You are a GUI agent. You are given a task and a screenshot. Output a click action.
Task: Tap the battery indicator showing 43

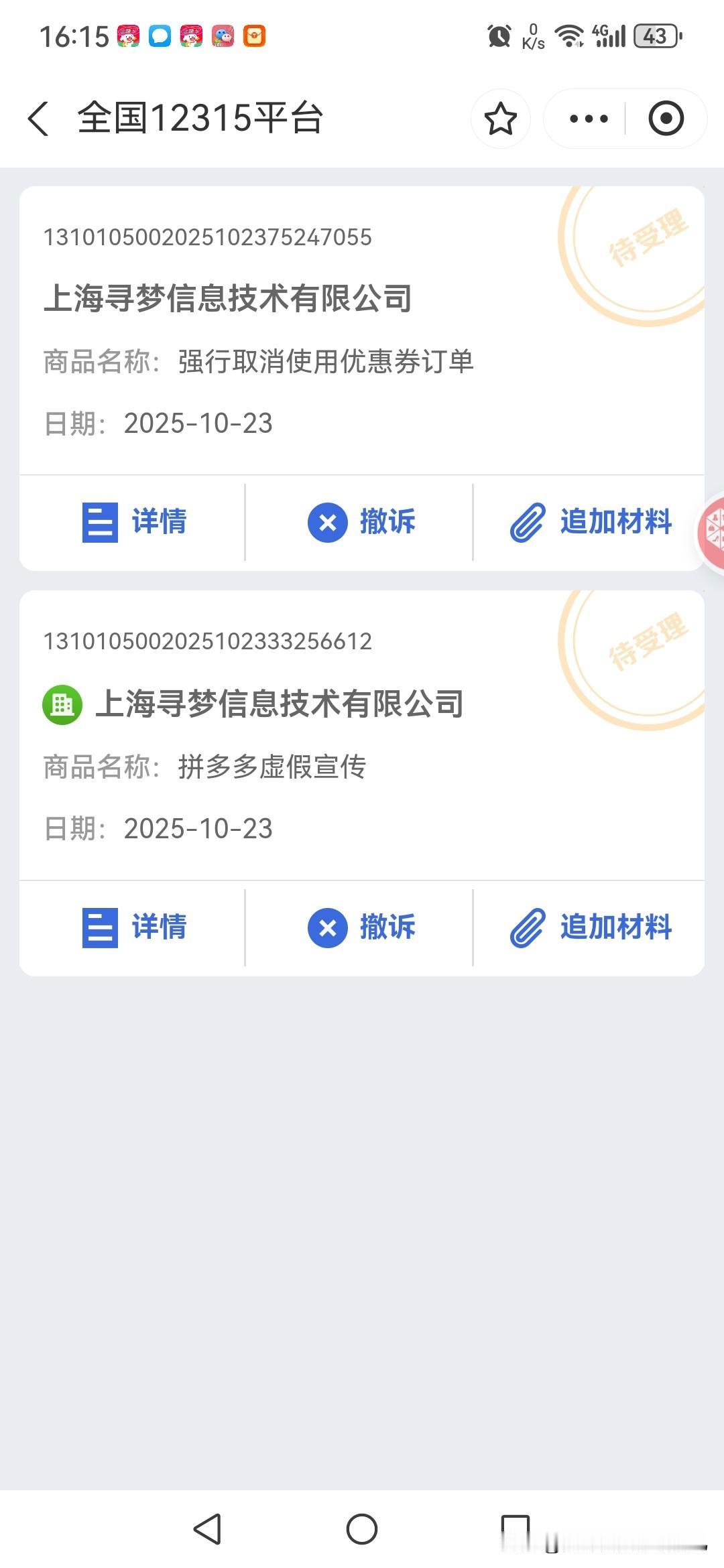click(655, 37)
